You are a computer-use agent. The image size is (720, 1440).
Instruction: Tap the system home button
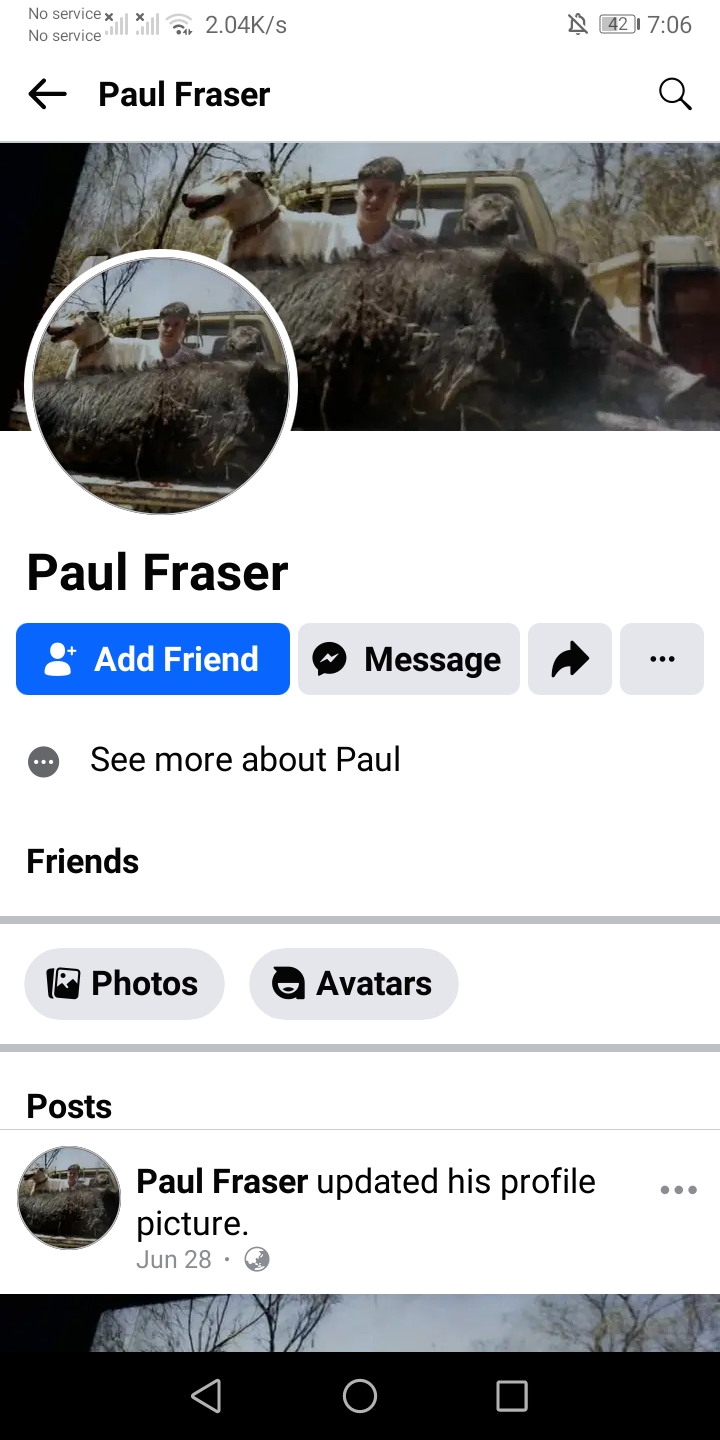coord(360,1396)
